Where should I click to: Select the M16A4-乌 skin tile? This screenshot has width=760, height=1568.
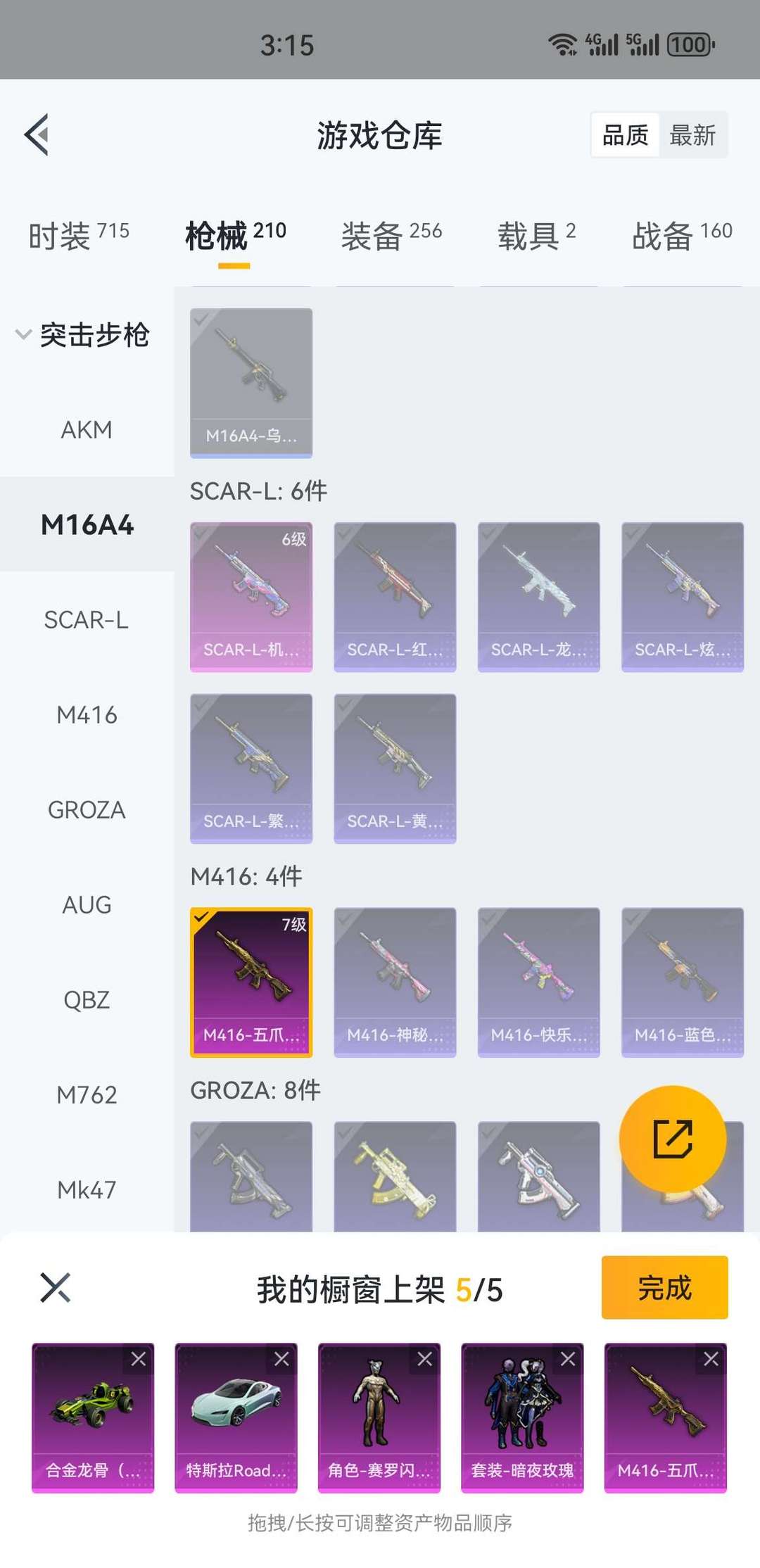251,383
